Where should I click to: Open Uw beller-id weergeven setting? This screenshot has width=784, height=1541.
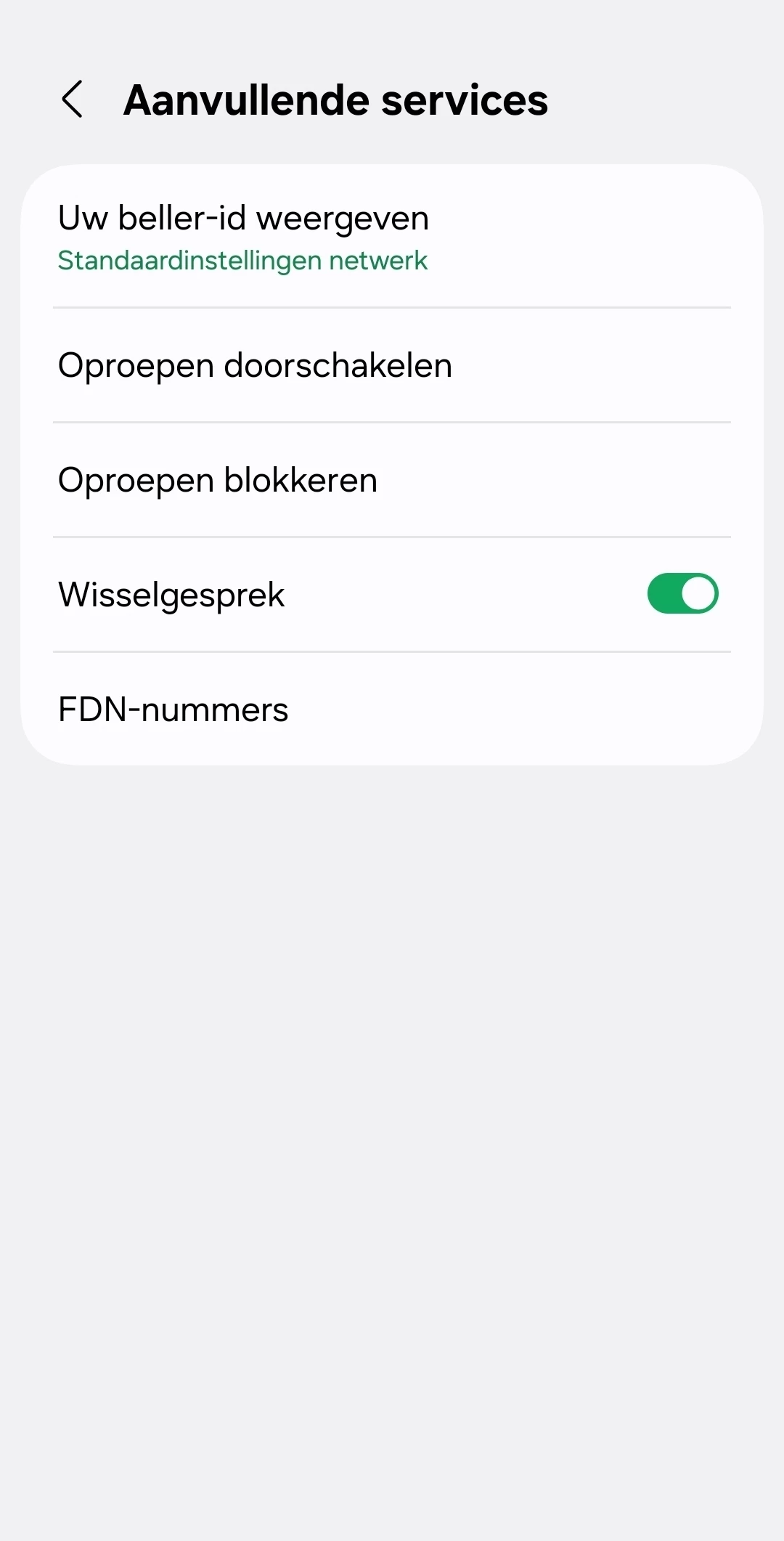(392, 237)
